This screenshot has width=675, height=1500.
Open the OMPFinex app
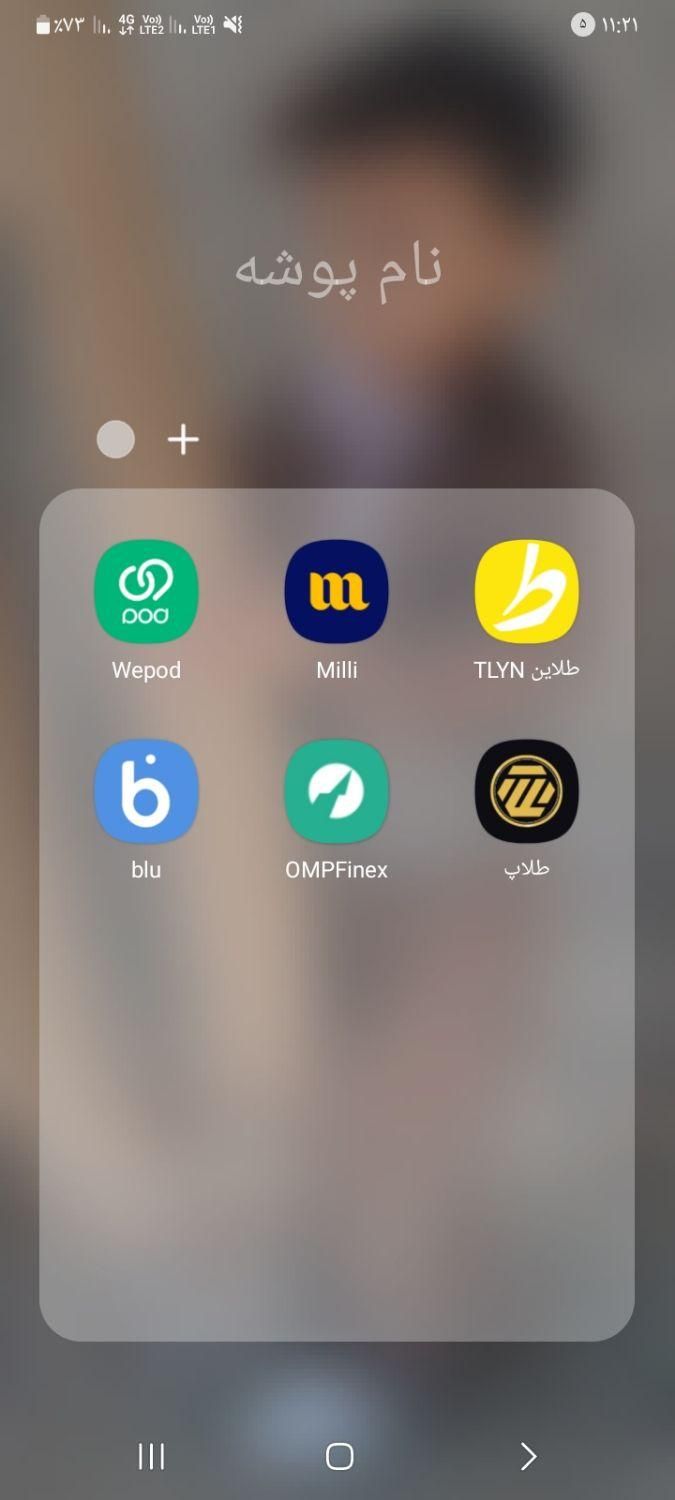click(x=337, y=792)
